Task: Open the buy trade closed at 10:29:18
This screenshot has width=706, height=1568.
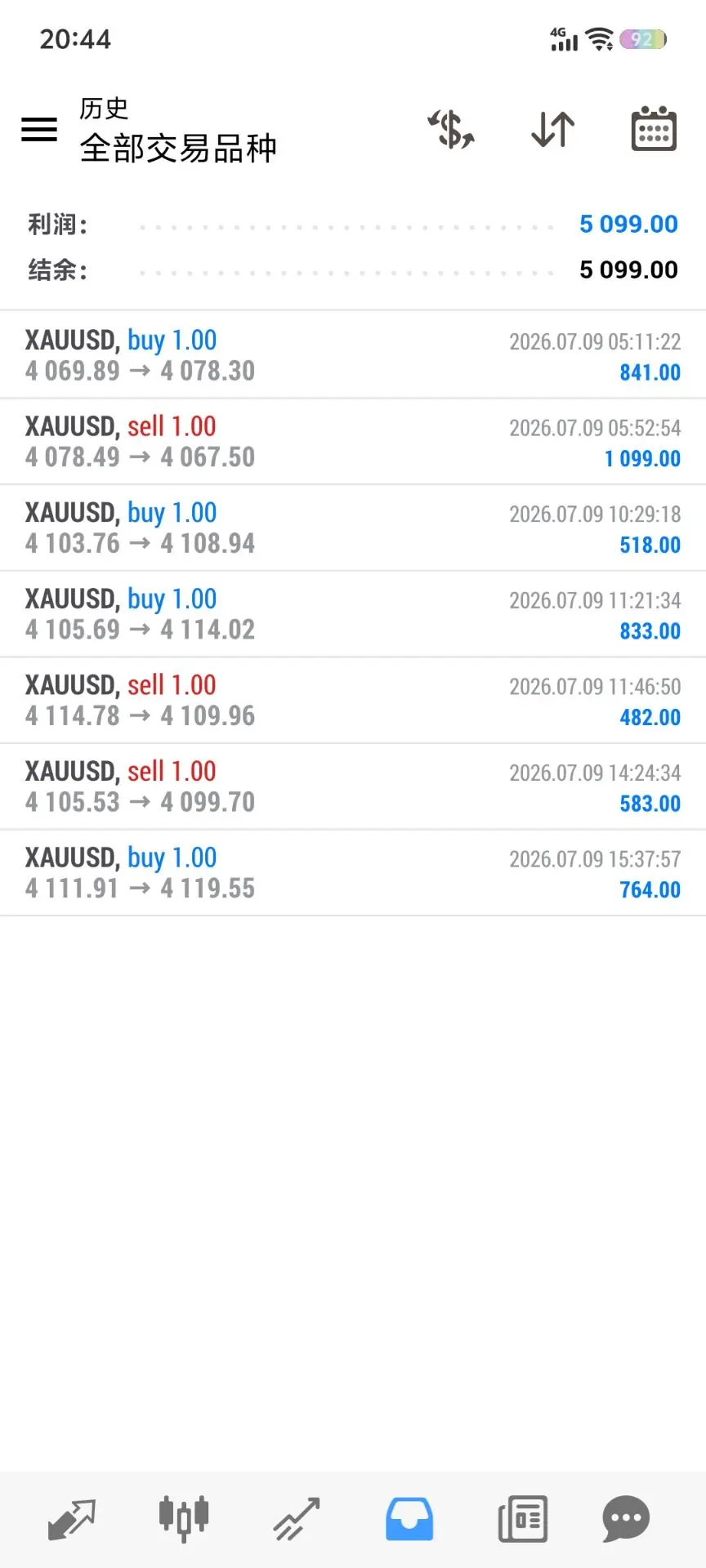Action: [353, 528]
